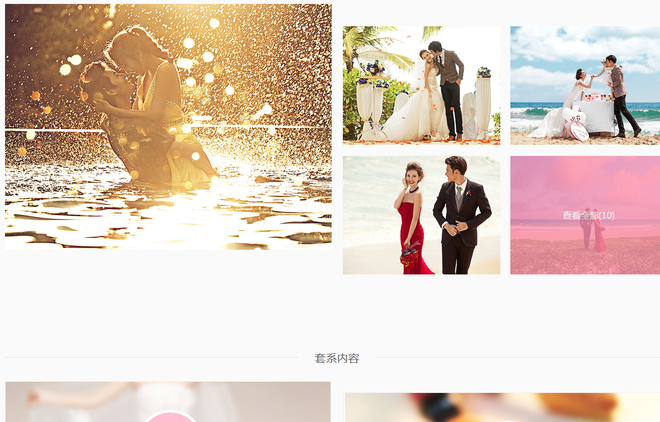Open the first package content image
660x422 pixels.
(x=168, y=402)
